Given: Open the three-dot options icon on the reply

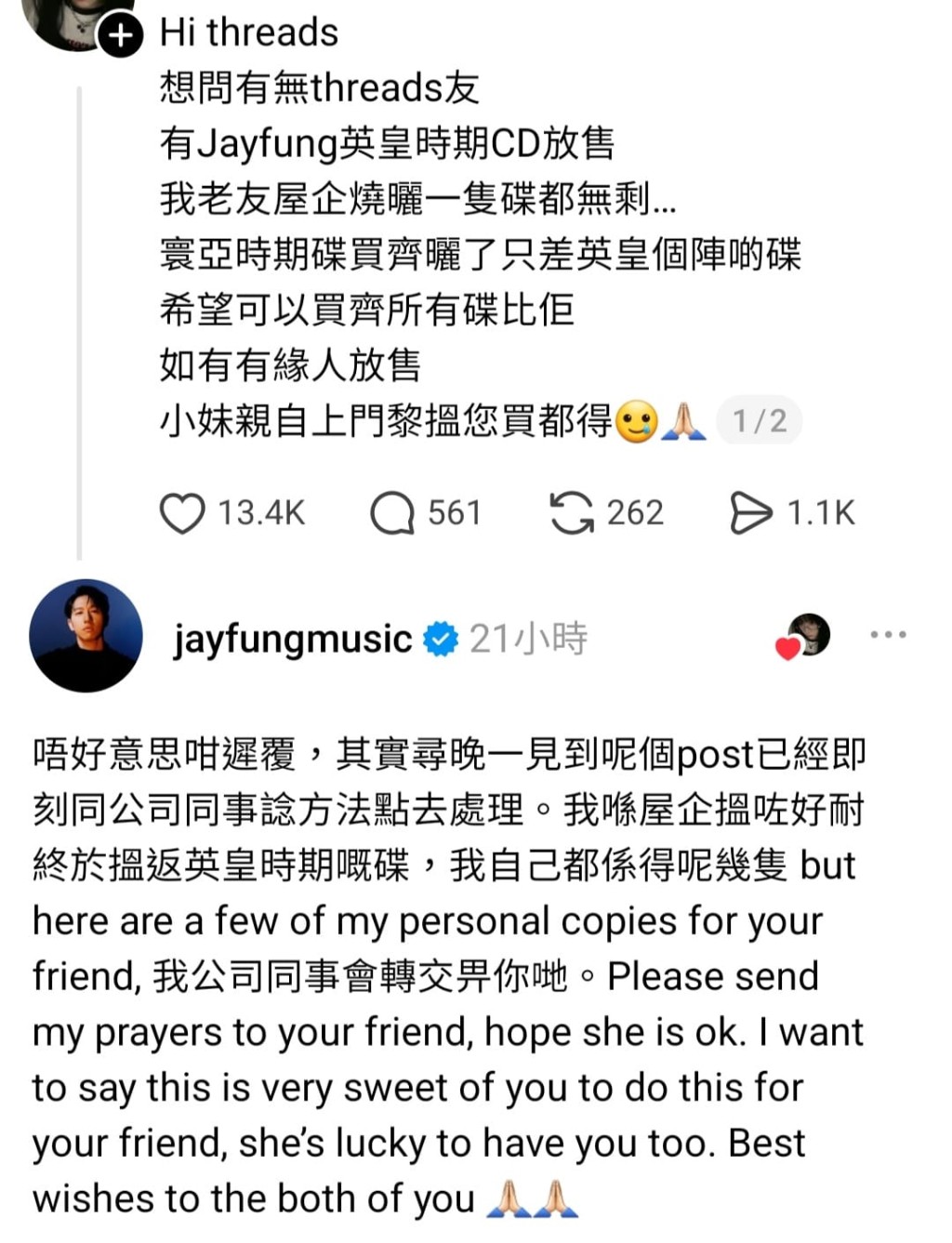Looking at the screenshot, I should [x=890, y=634].
